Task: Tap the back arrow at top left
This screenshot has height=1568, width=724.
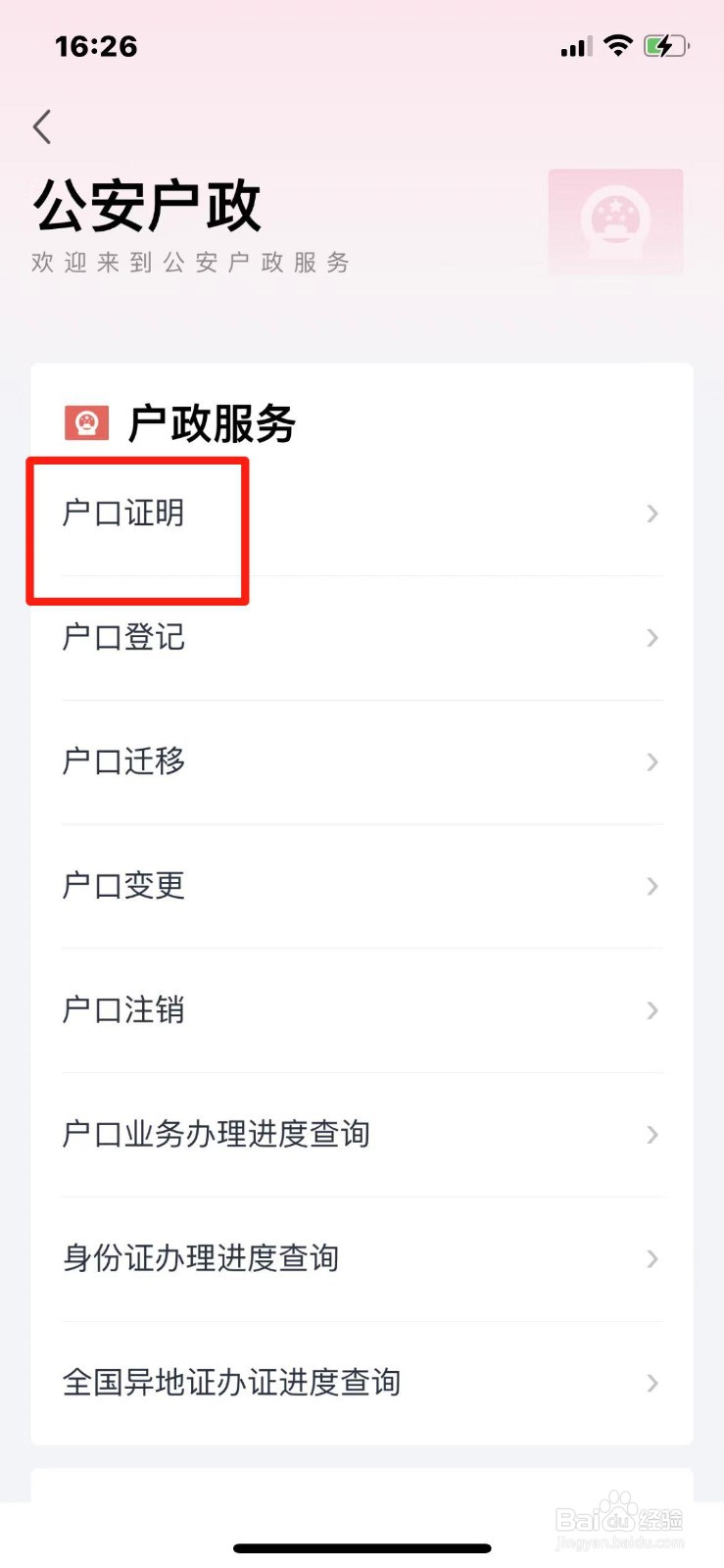Action: coord(41,125)
